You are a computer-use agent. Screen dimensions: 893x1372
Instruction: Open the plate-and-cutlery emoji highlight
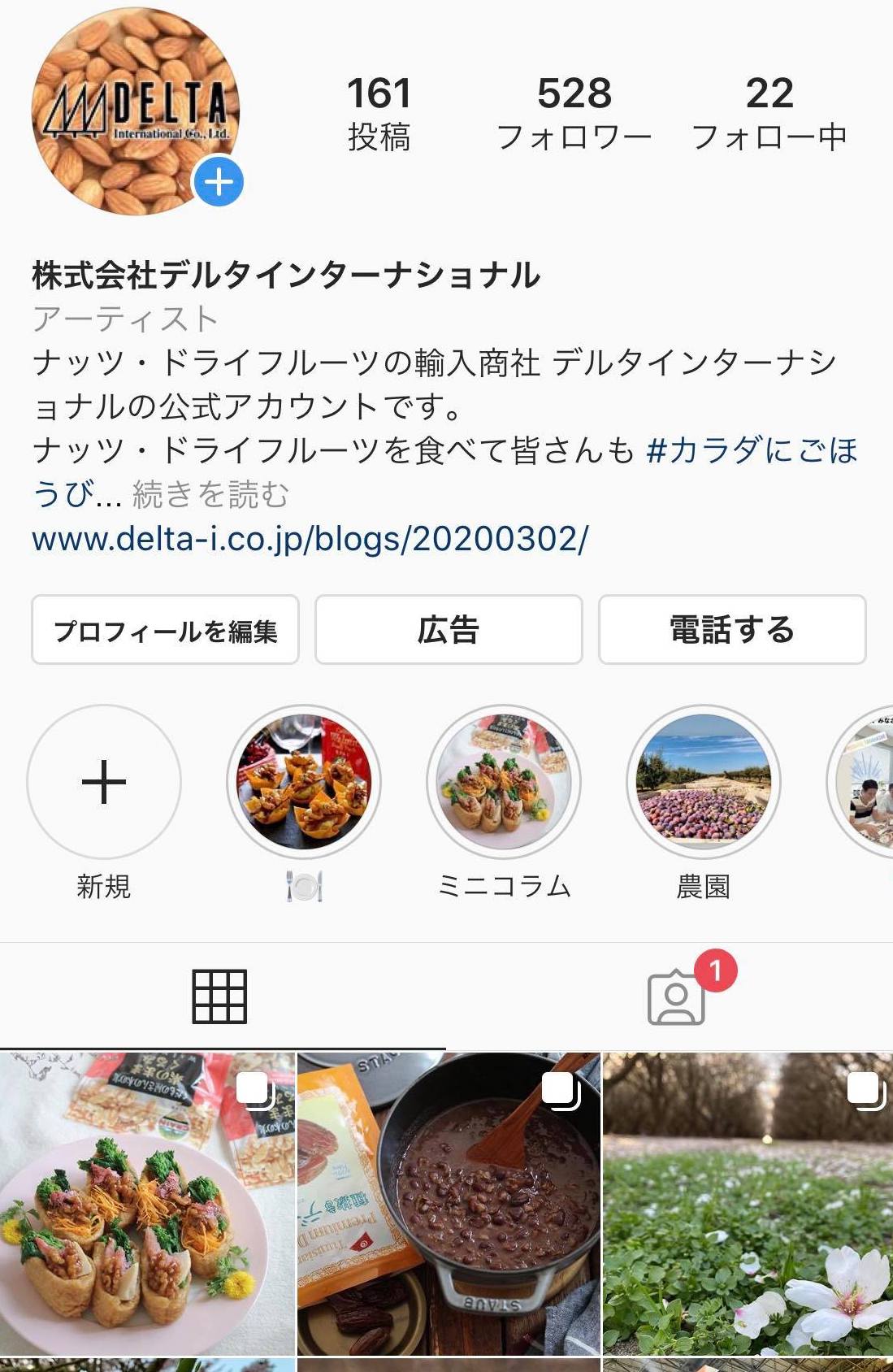[304, 782]
